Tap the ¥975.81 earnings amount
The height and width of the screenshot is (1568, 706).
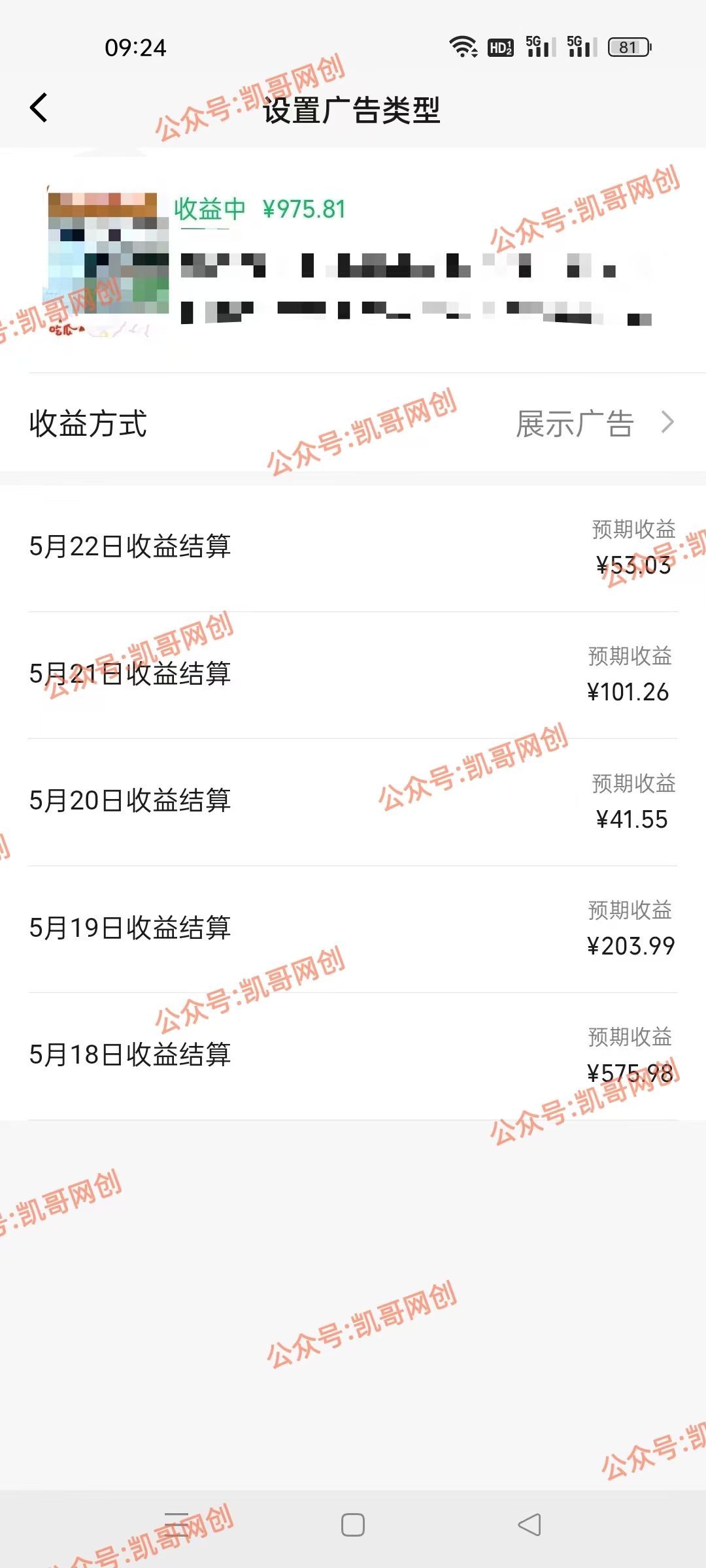(x=305, y=210)
